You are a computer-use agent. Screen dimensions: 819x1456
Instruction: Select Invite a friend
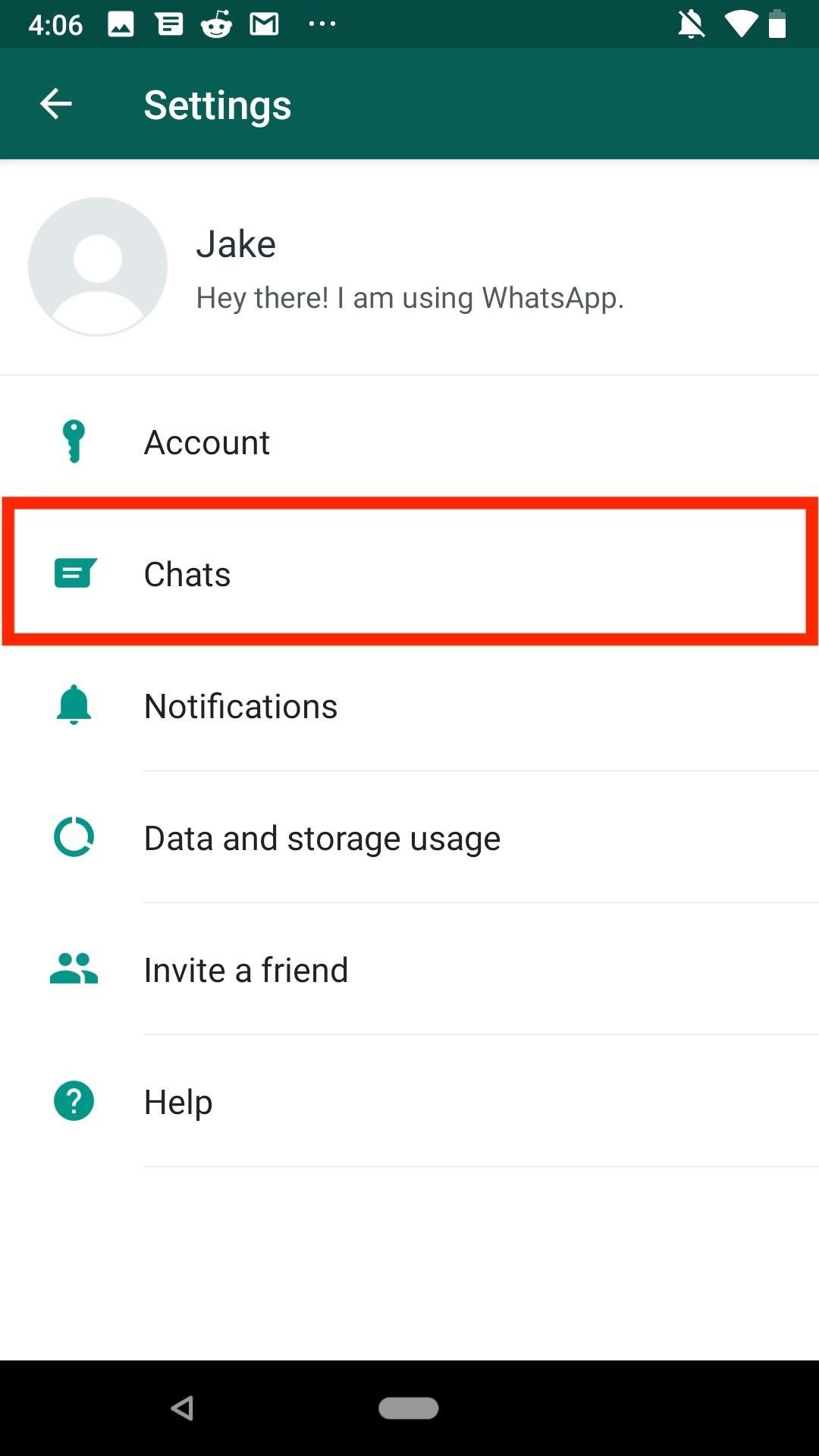(x=409, y=969)
